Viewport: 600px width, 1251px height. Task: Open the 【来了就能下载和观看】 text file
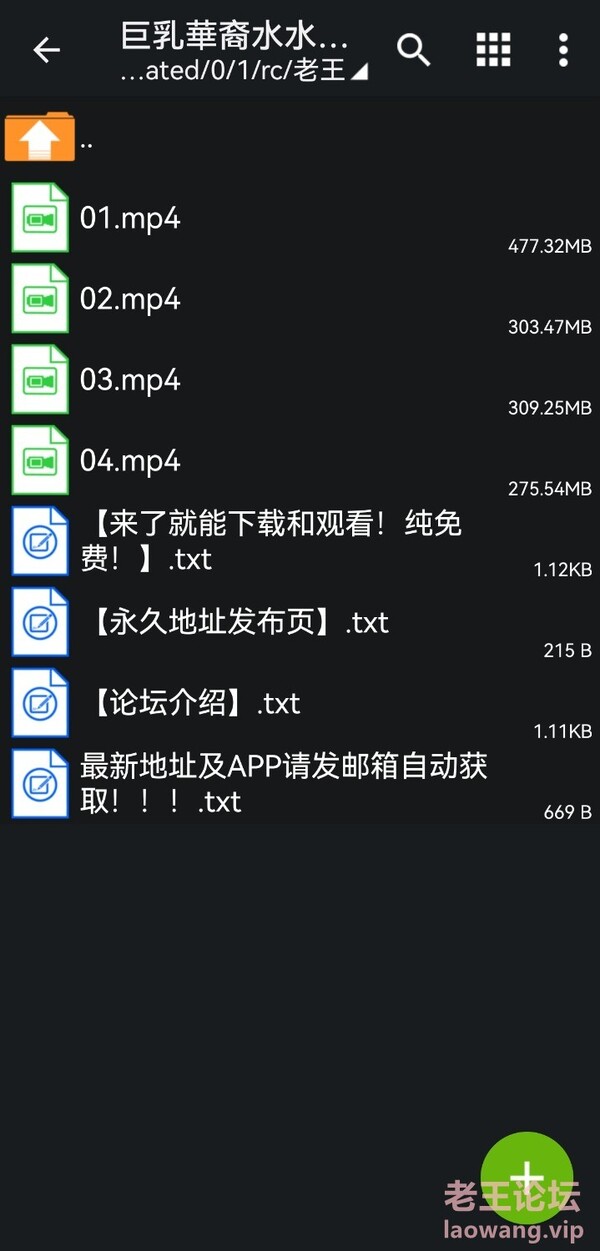pos(300,541)
